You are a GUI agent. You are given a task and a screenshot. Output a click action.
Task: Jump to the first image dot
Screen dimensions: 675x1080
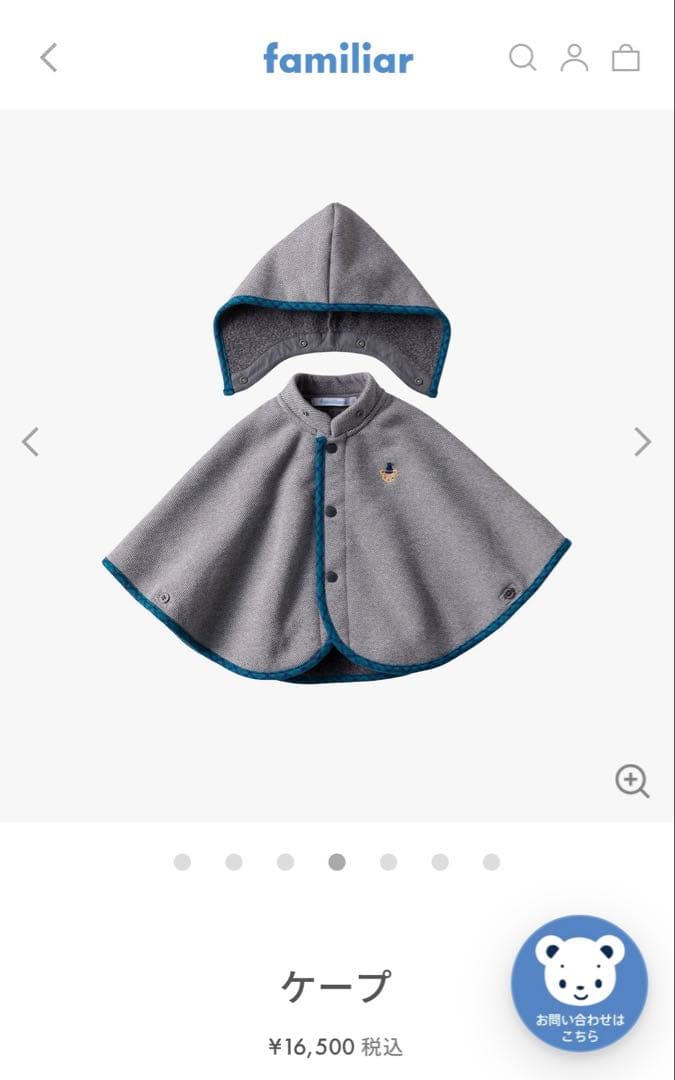coord(182,862)
